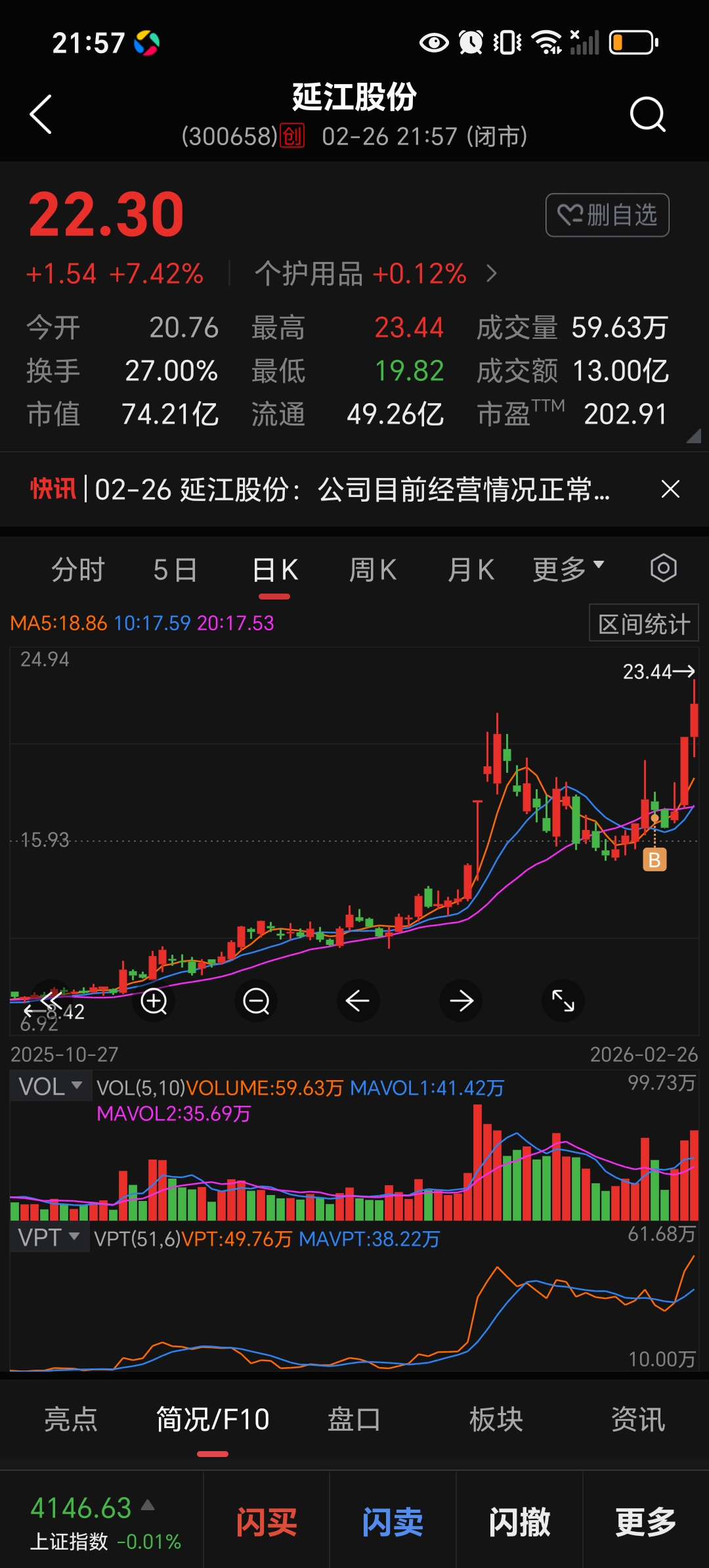Change the VOL indicator dropdown
The width and height of the screenshot is (709, 1568).
click(x=50, y=1087)
